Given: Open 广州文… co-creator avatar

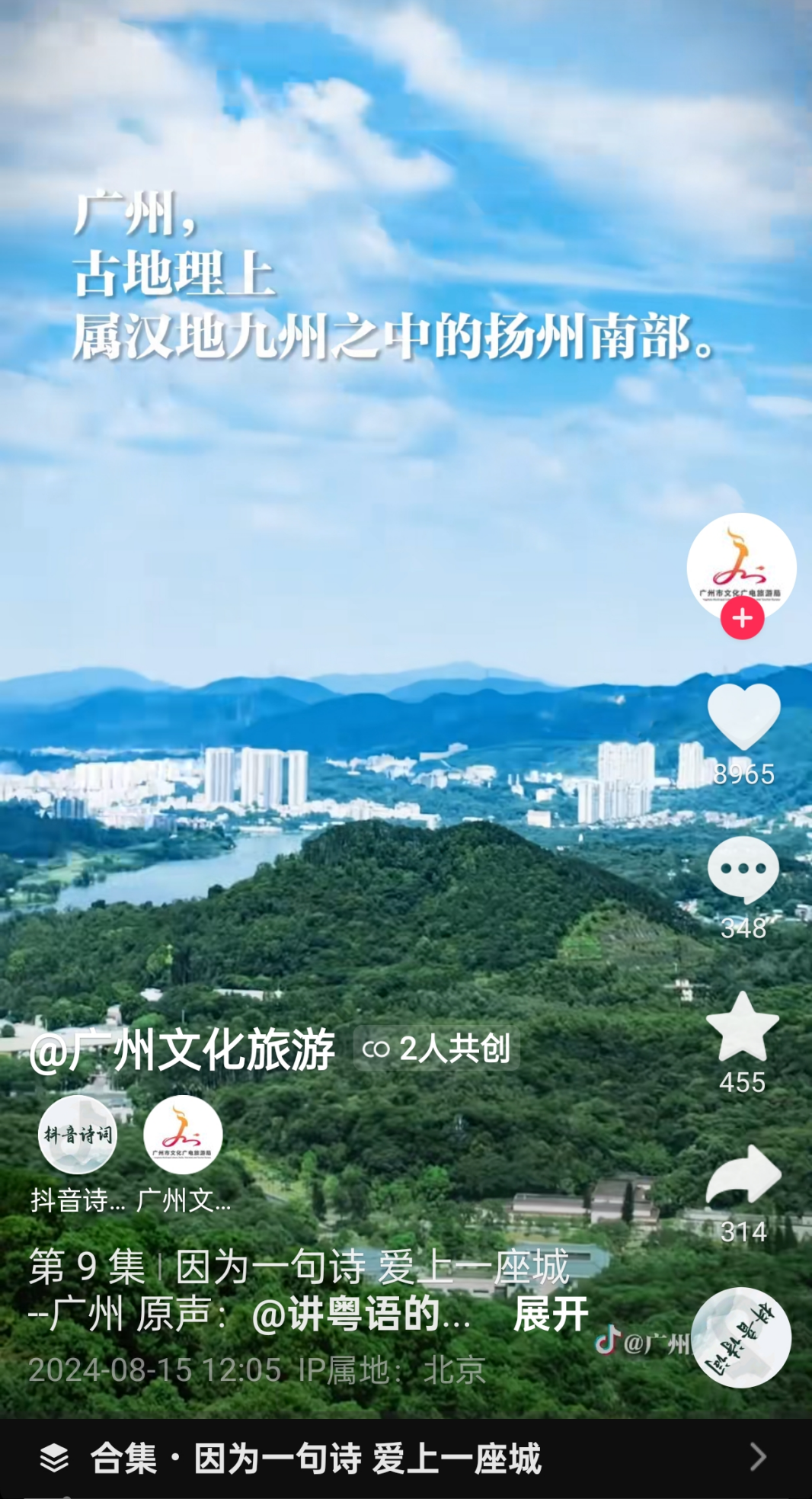Looking at the screenshot, I should (183, 1135).
